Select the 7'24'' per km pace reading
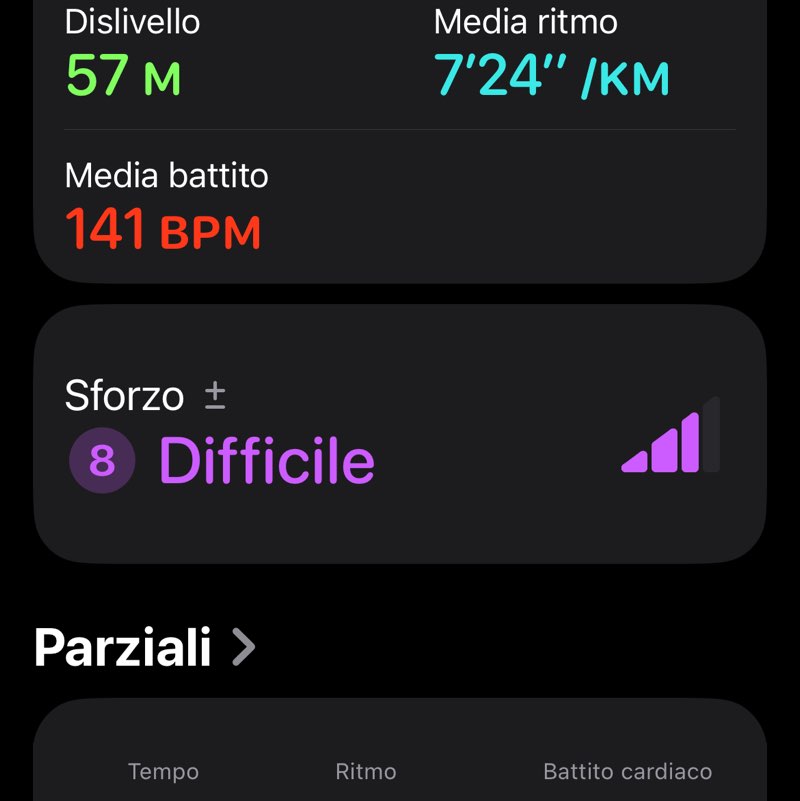The height and width of the screenshot is (801, 800). (551, 71)
